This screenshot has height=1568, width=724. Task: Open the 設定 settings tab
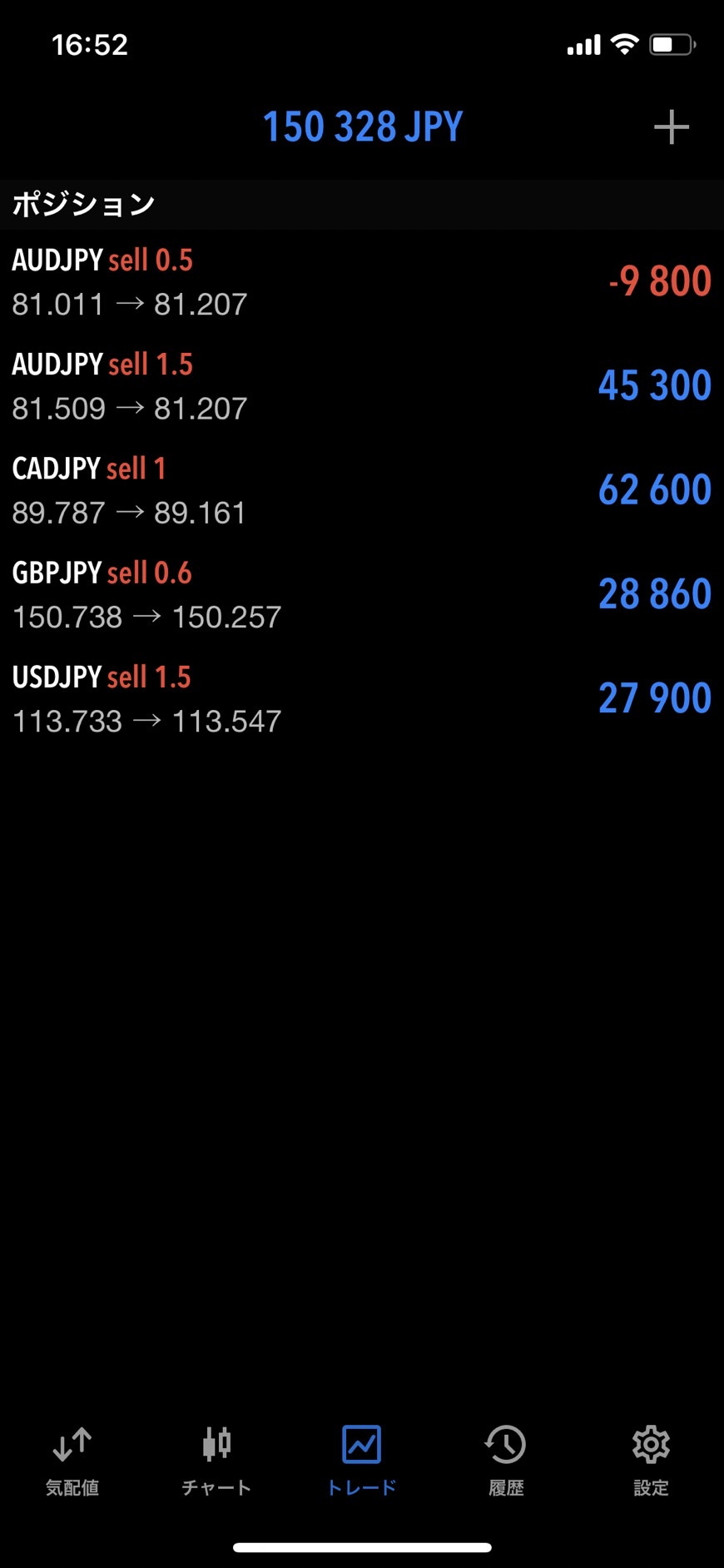pyautogui.click(x=651, y=1461)
